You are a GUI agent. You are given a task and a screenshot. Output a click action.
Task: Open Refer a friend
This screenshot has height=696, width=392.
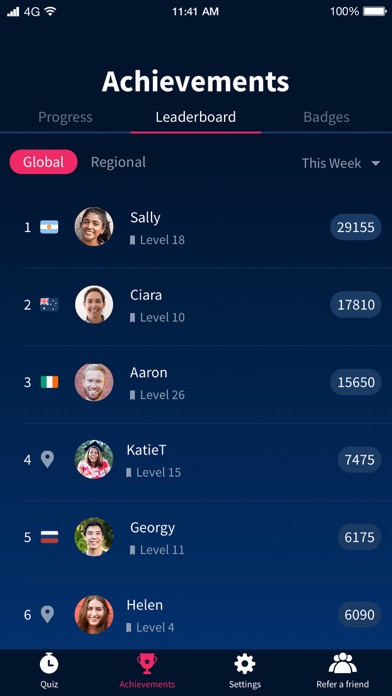[342, 671]
